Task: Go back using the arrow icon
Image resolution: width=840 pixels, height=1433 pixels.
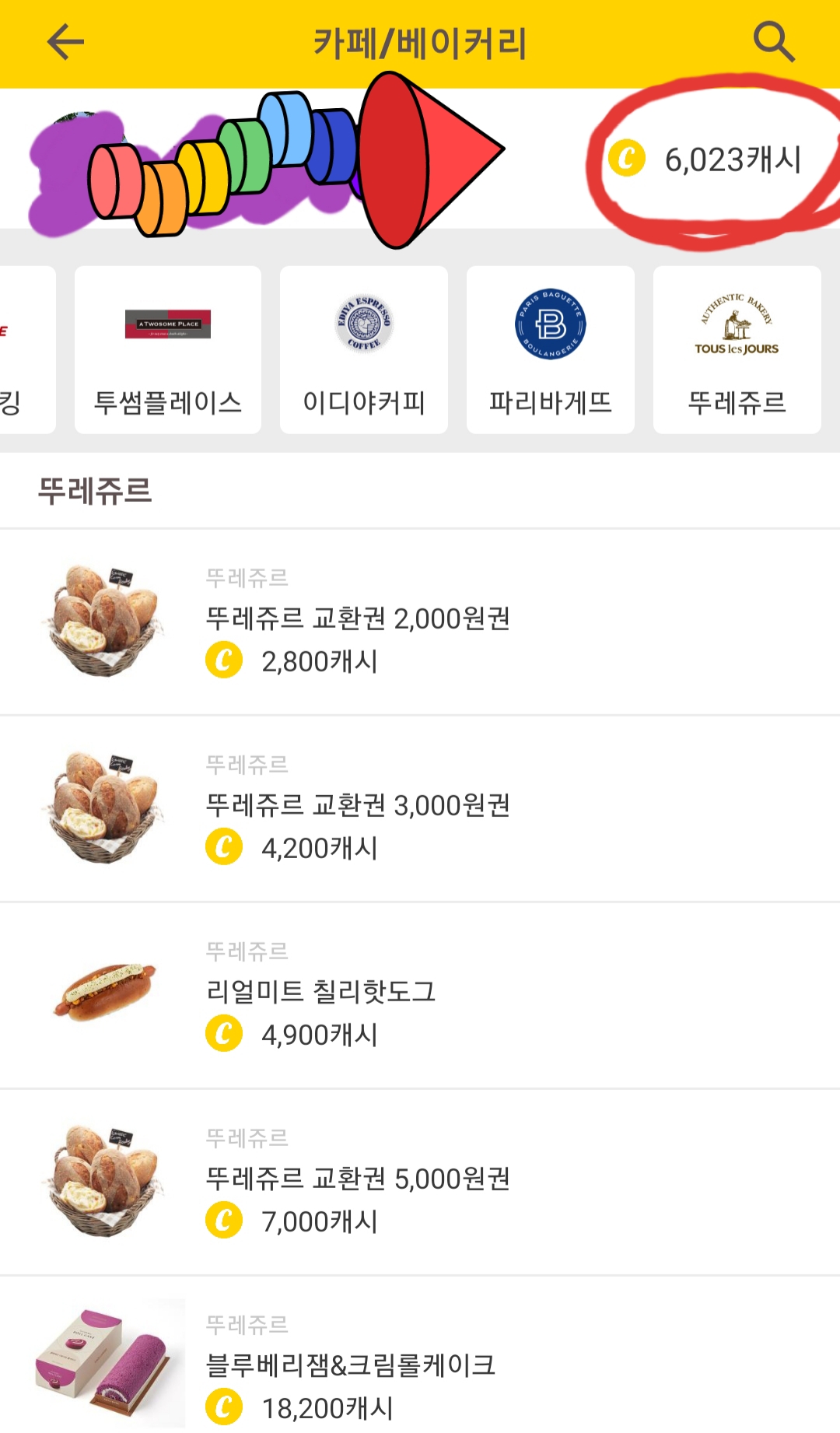Action: (x=65, y=42)
